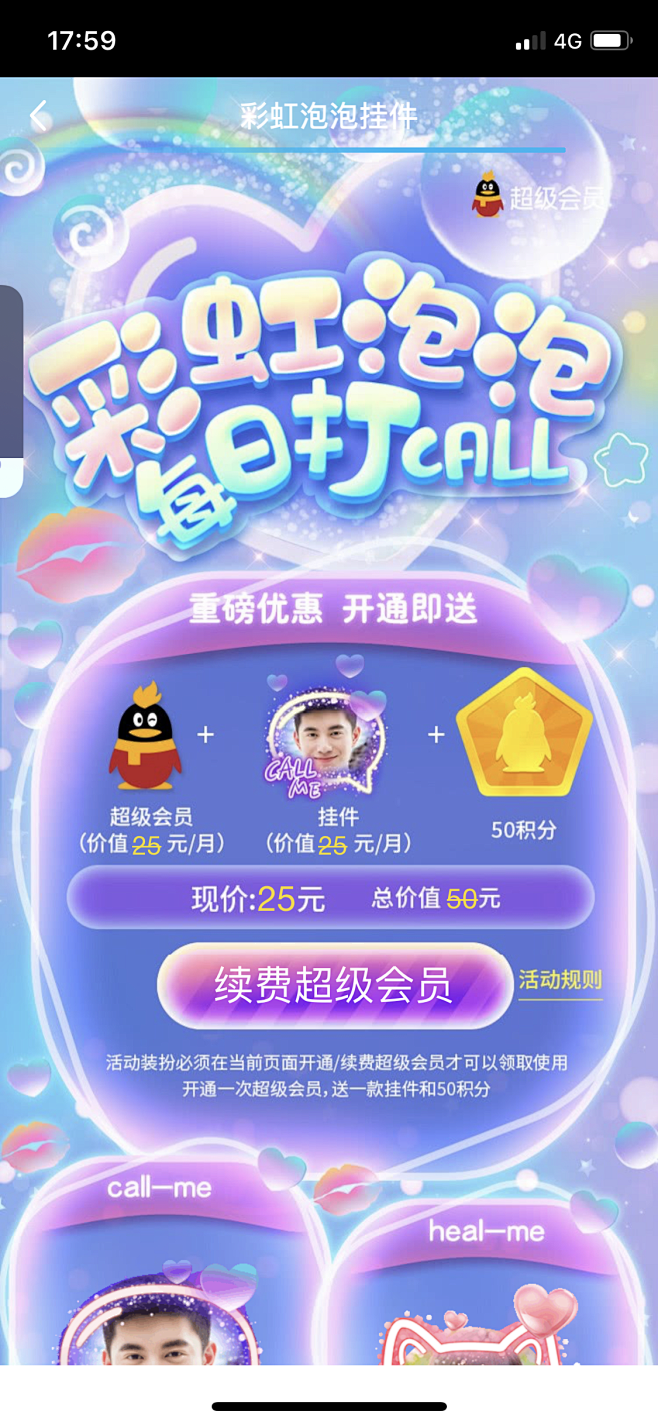
Task: Tap the 续费超级会员 renew button
Action: coord(333,985)
